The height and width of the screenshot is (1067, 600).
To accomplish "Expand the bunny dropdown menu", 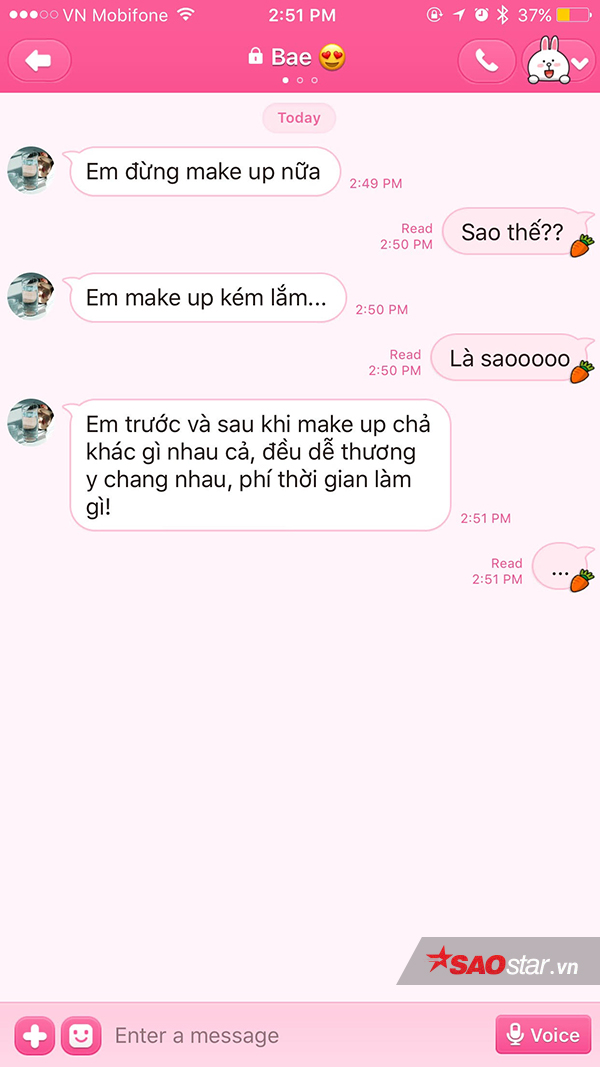I will point(559,62).
